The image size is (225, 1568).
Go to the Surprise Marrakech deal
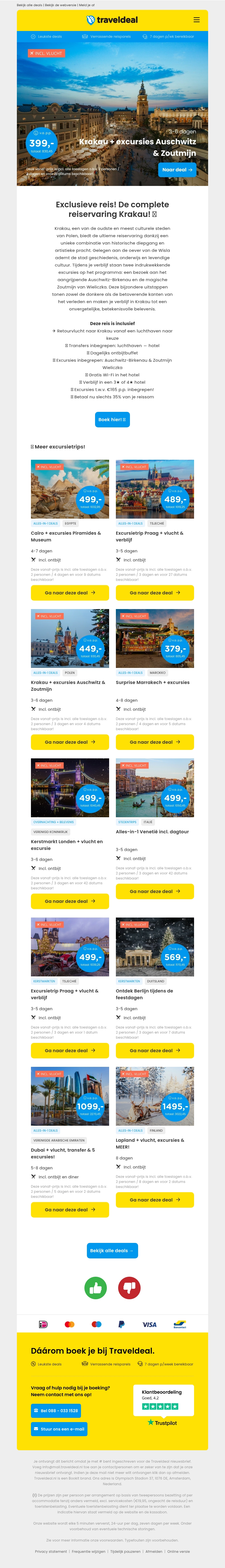coord(154,742)
